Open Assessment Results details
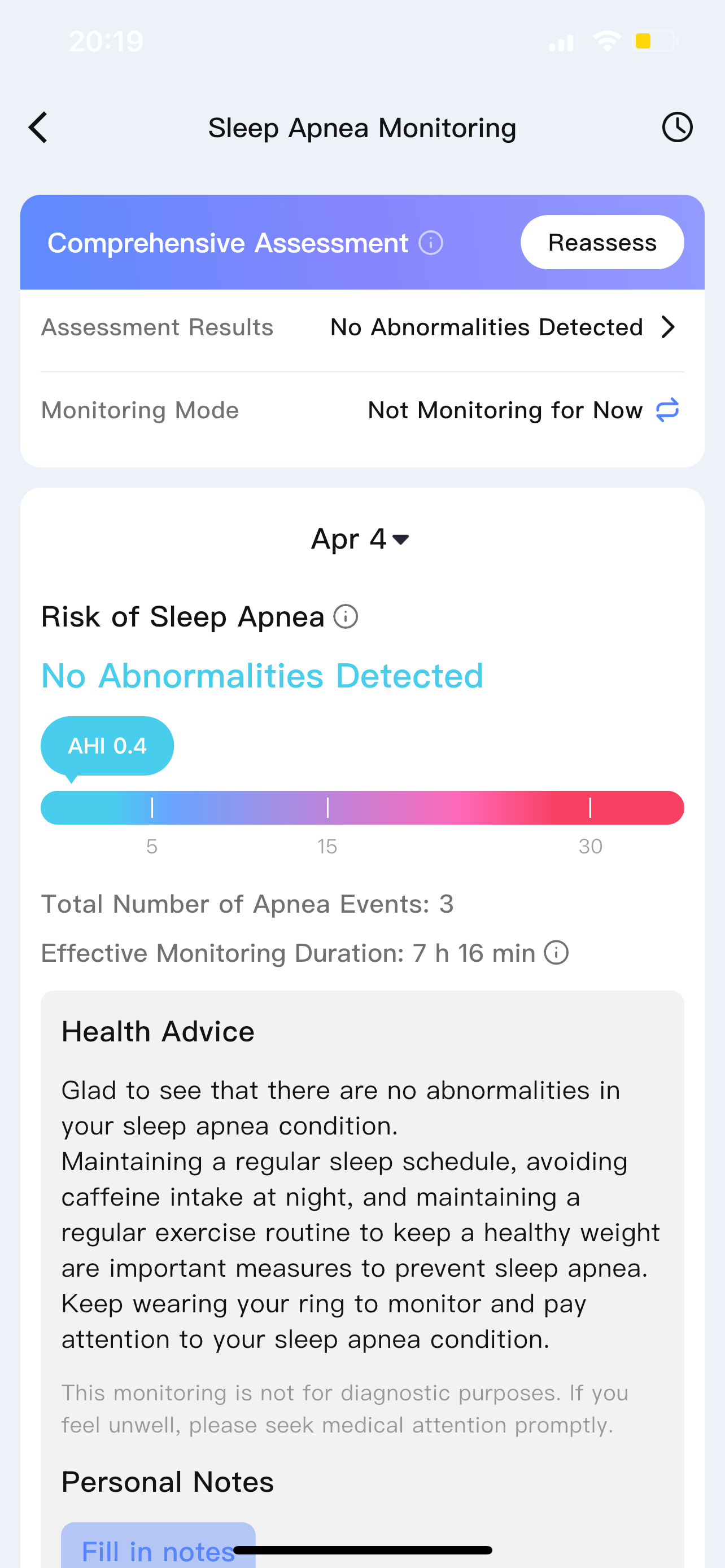Image resolution: width=725 pixels, height=1568 pixels. [x=362, y=327]
